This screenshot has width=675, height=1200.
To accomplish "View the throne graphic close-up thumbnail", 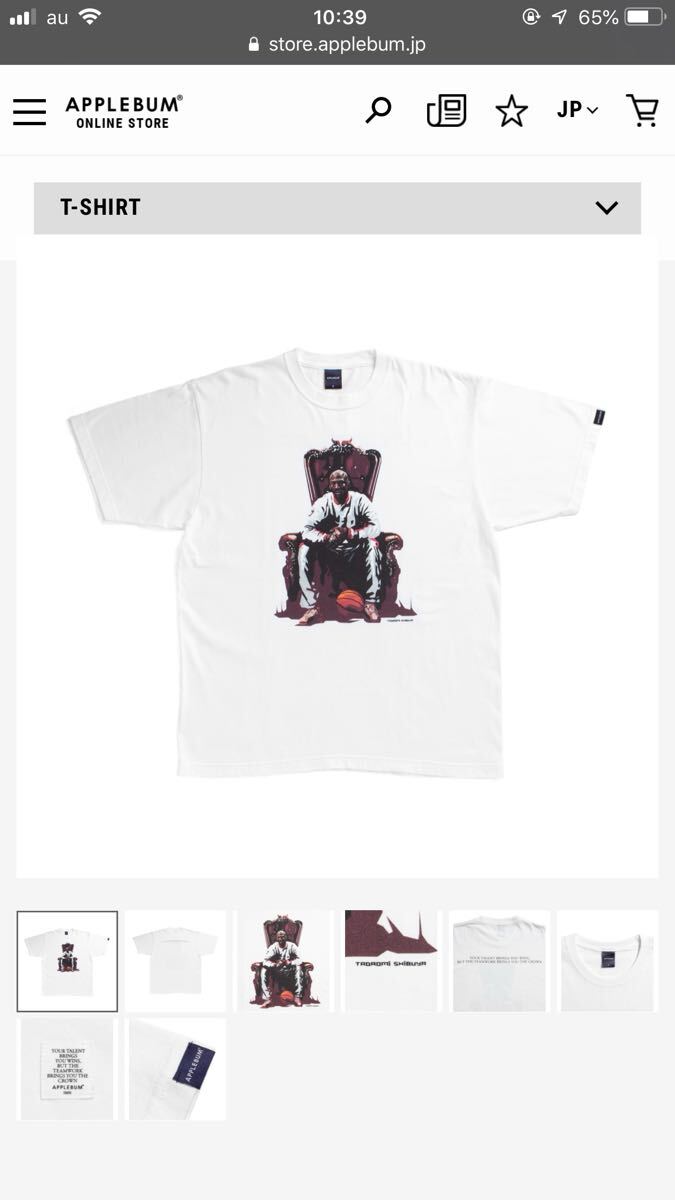I will (283, 961).
